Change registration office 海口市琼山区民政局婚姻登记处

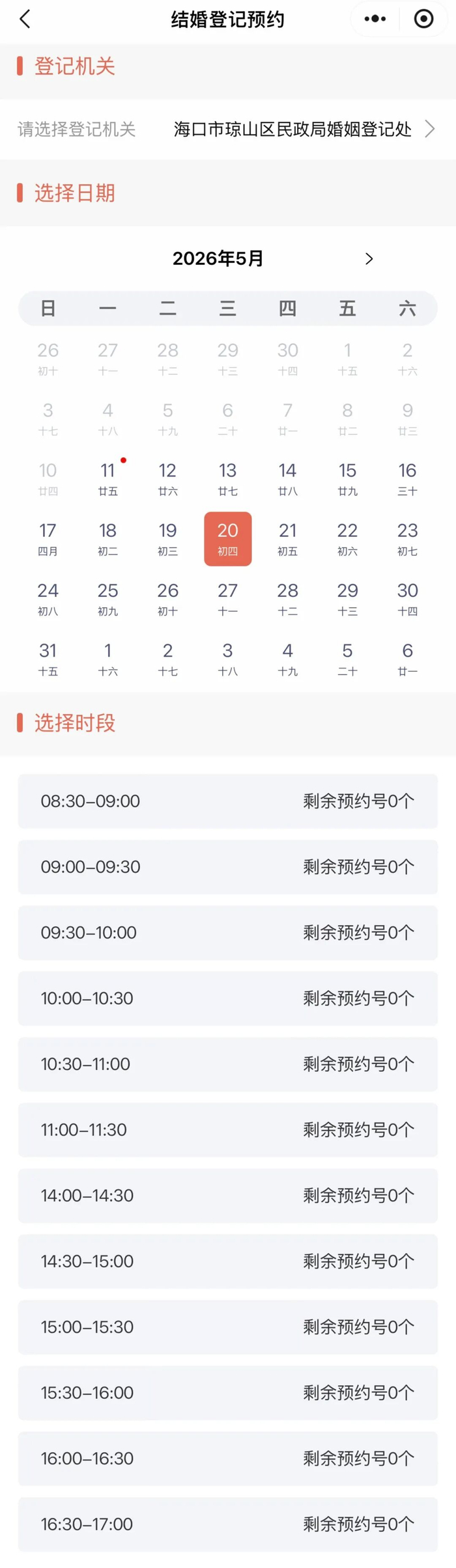pos(228,129)
